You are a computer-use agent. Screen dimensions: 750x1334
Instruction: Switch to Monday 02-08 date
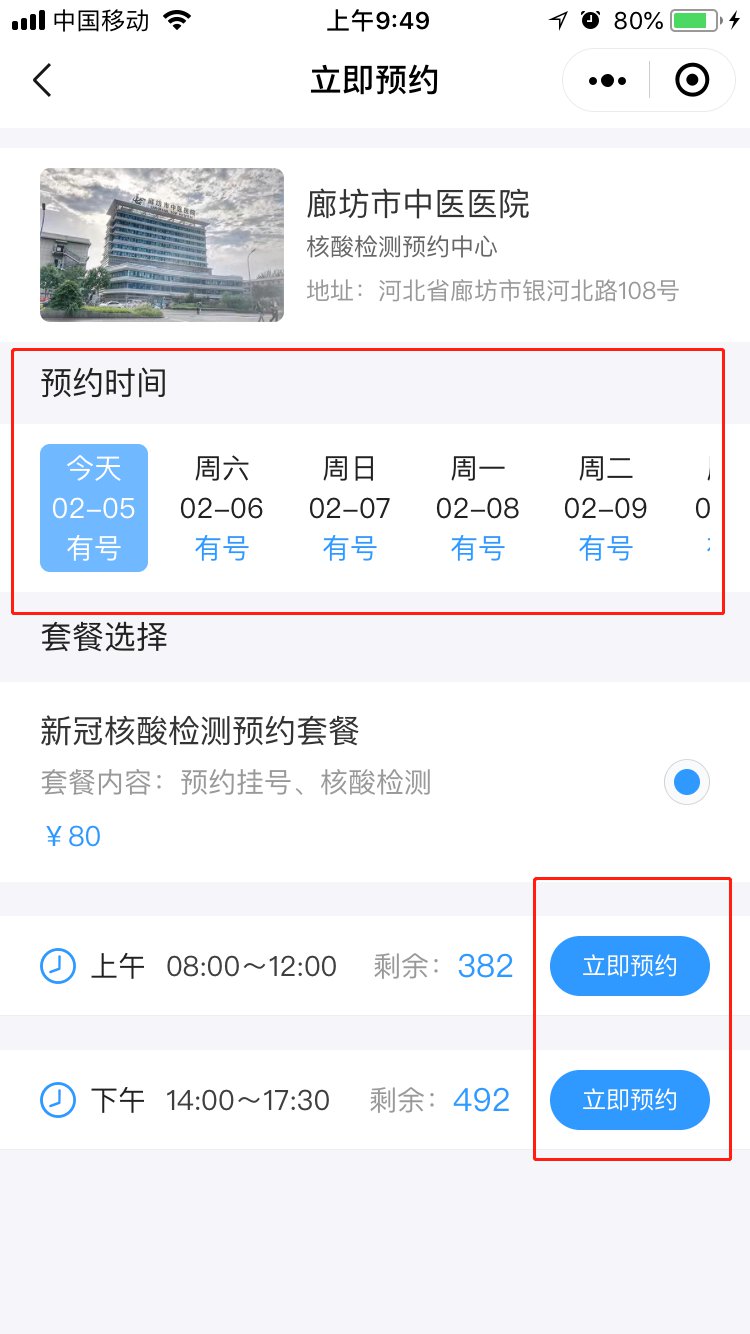pos(478,508)
